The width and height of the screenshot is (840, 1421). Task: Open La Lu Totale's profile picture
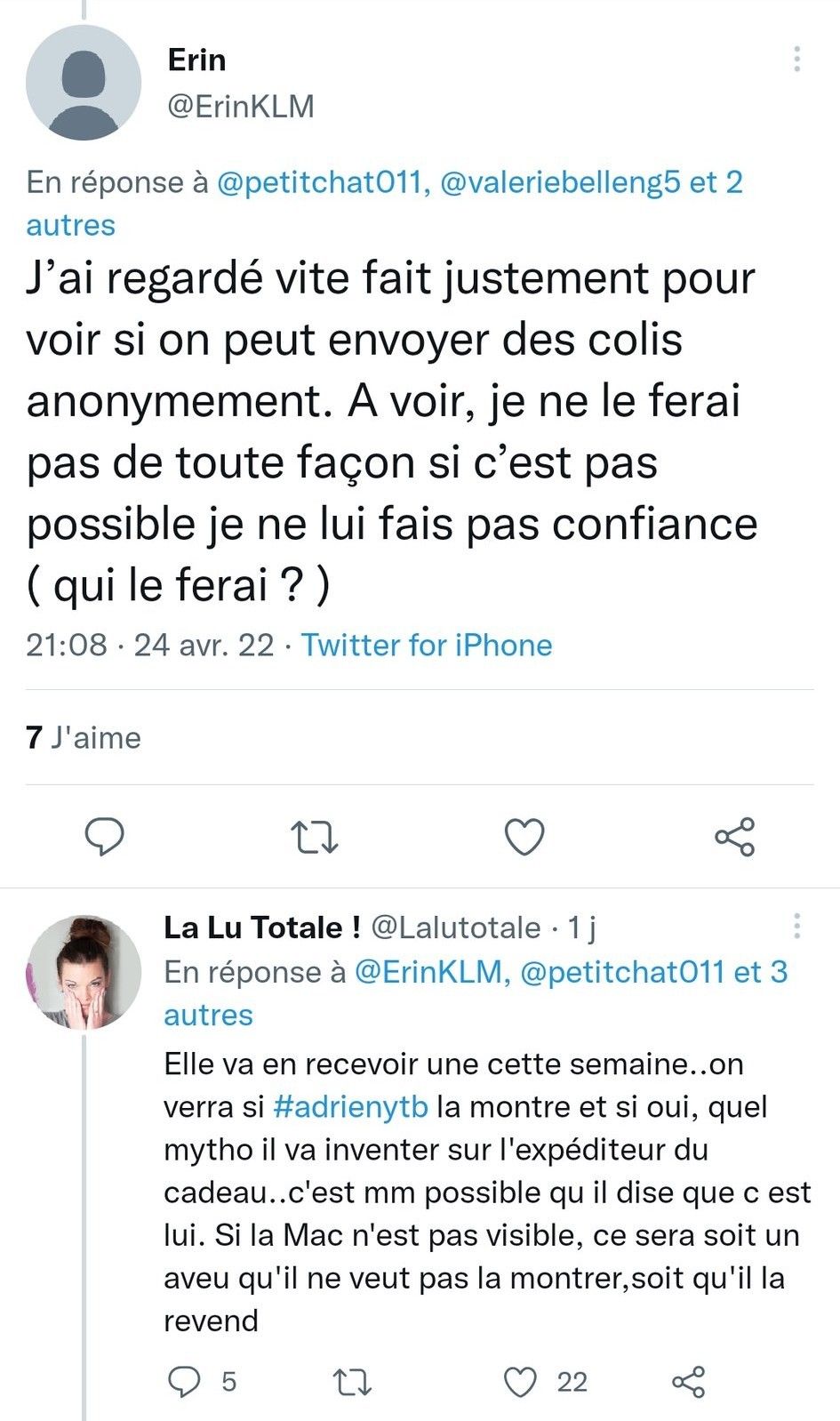[84, 972]
